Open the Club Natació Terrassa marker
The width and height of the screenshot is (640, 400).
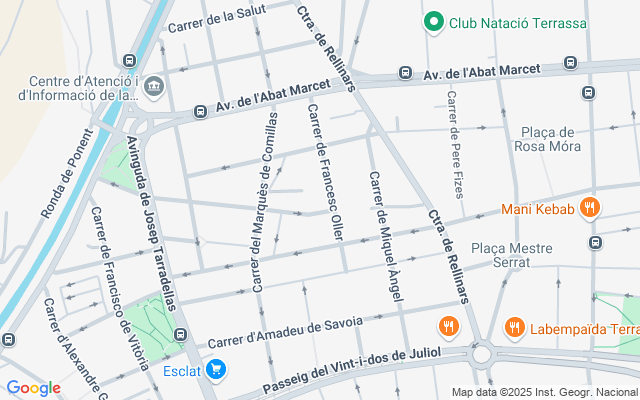433,22
